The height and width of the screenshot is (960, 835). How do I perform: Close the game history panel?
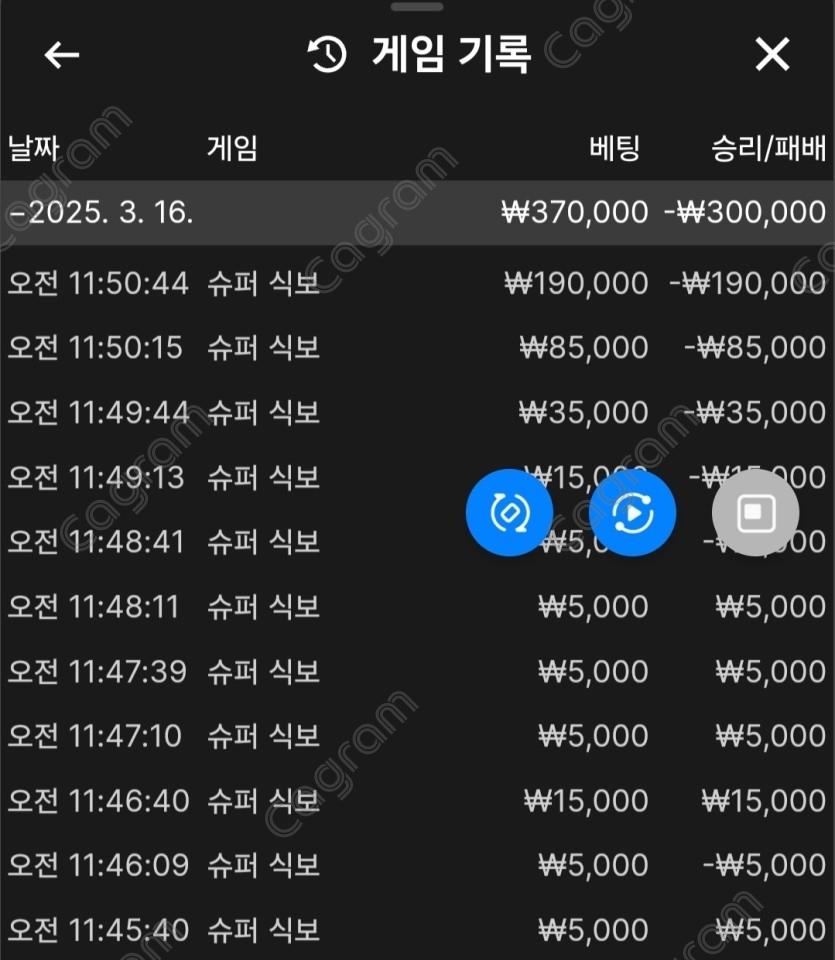772,55
